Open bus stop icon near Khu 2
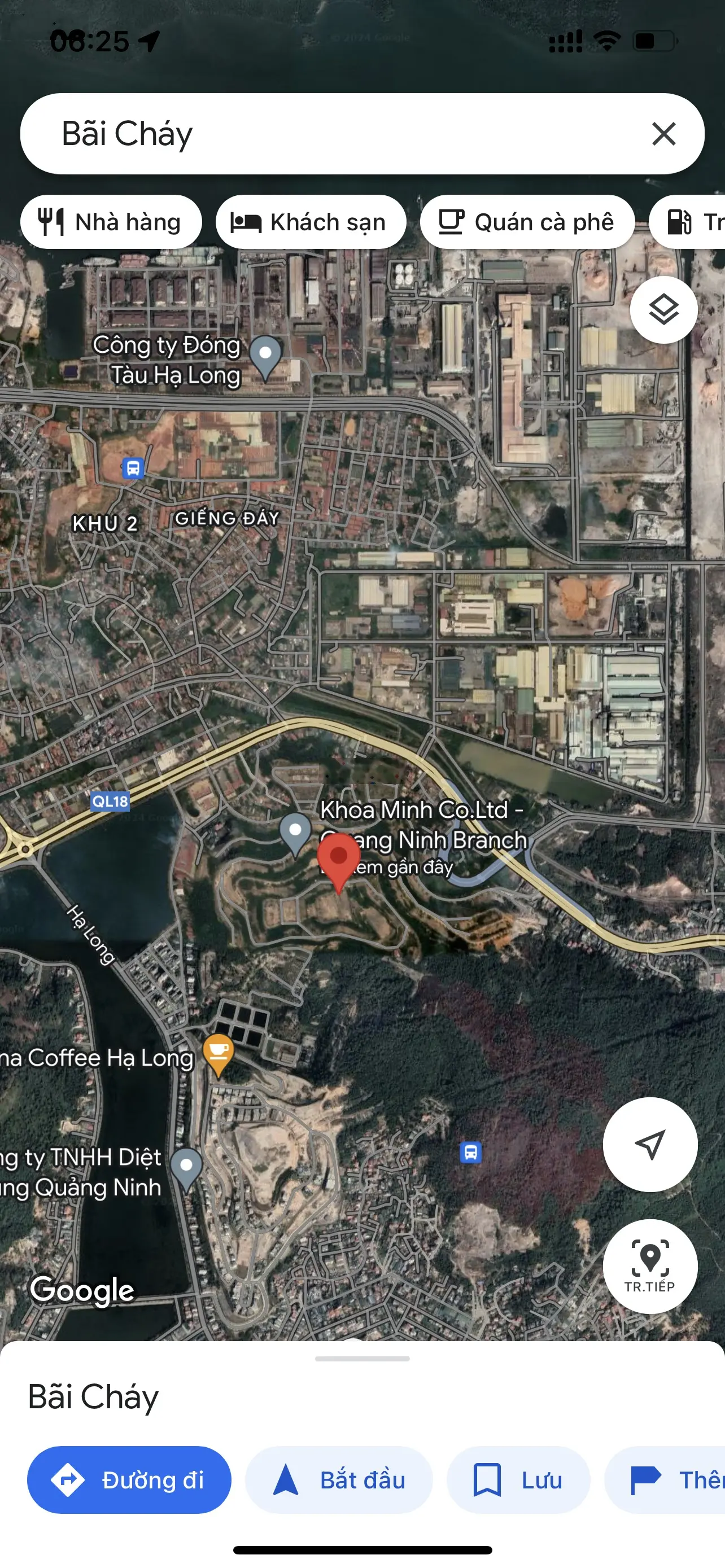 [133, 468]
